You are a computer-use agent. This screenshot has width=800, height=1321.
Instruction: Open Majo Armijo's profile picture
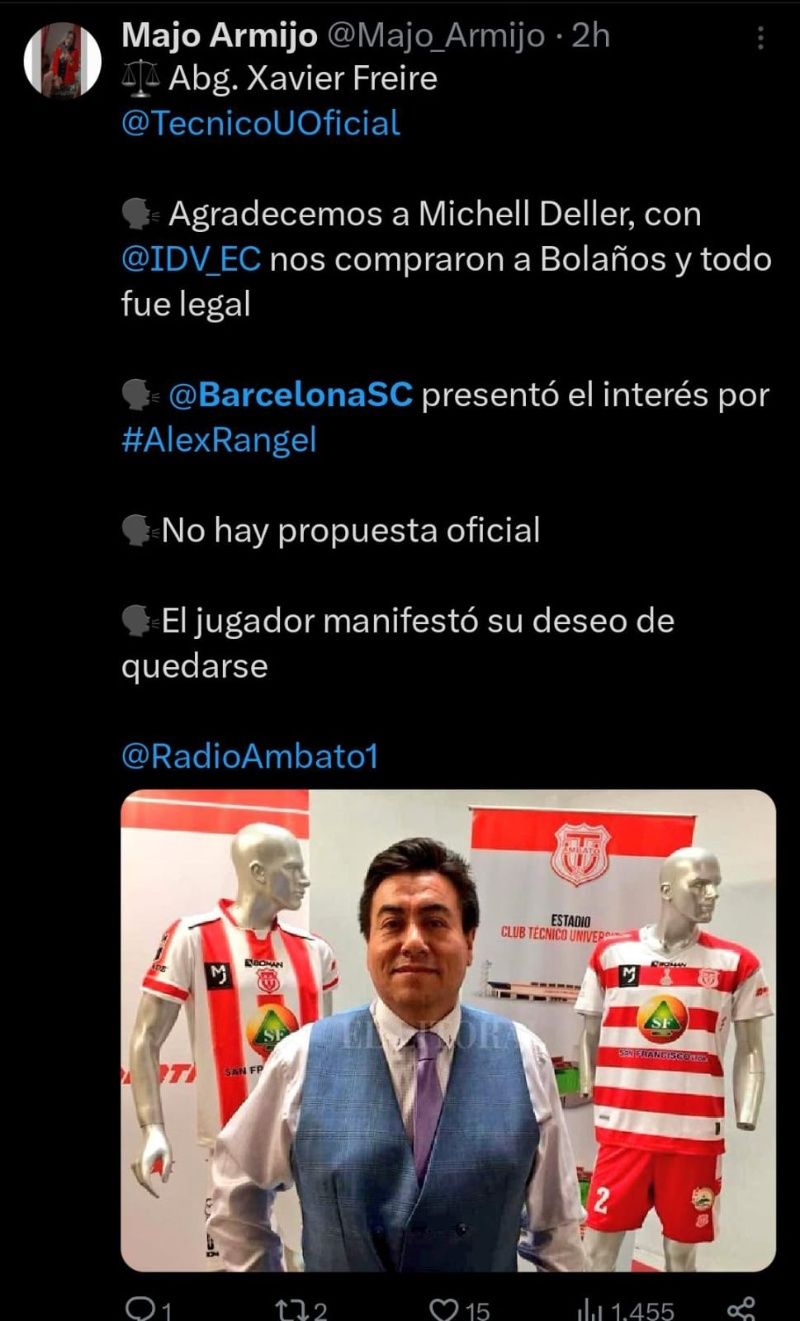coord(62,60)
